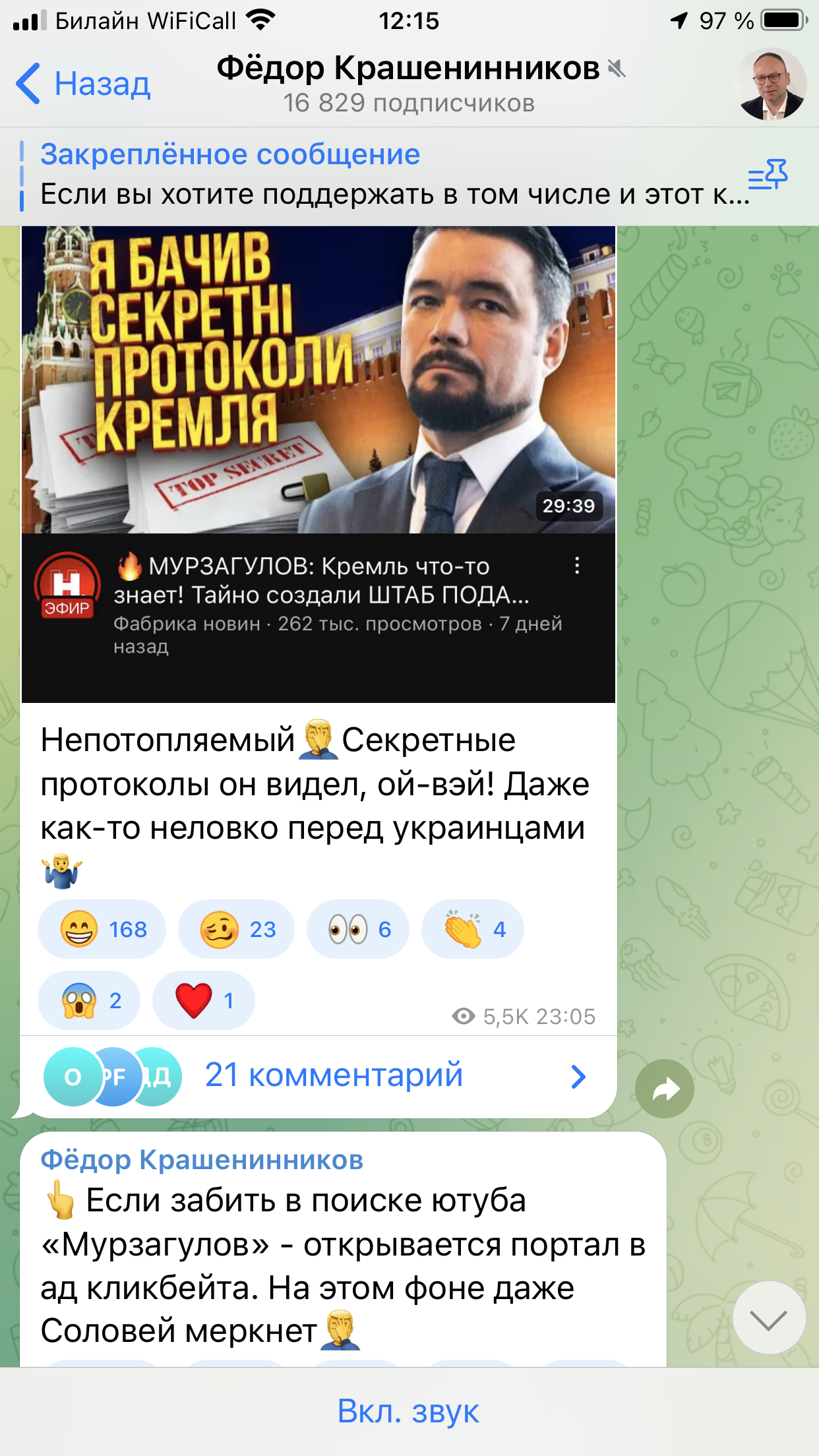Show the pinned messages list icon
Viewport: 819px width, 1456px height.
768,175
